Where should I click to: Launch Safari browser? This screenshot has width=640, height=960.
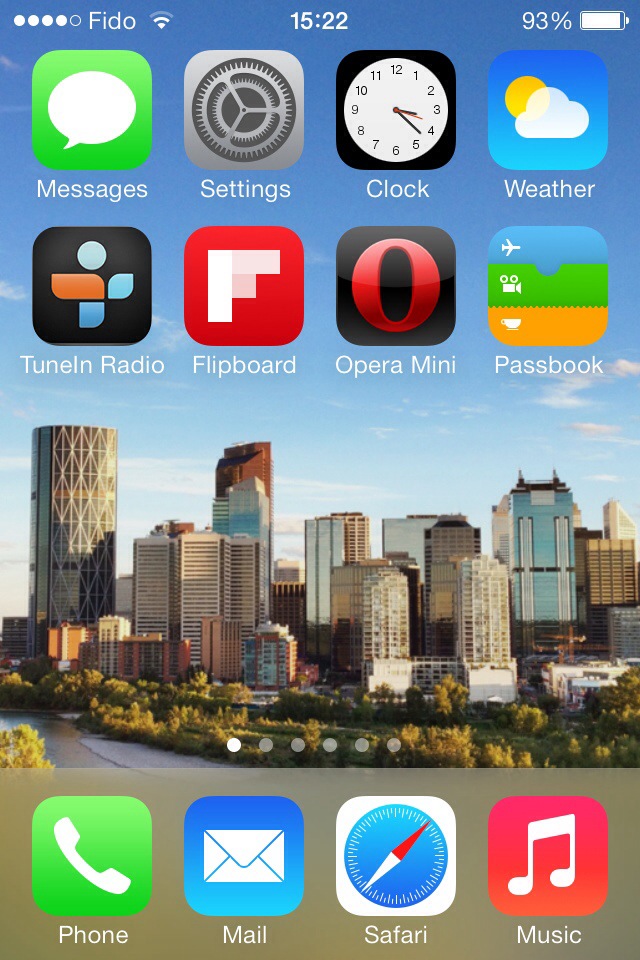pyautogui.click(x=396, y=856)
